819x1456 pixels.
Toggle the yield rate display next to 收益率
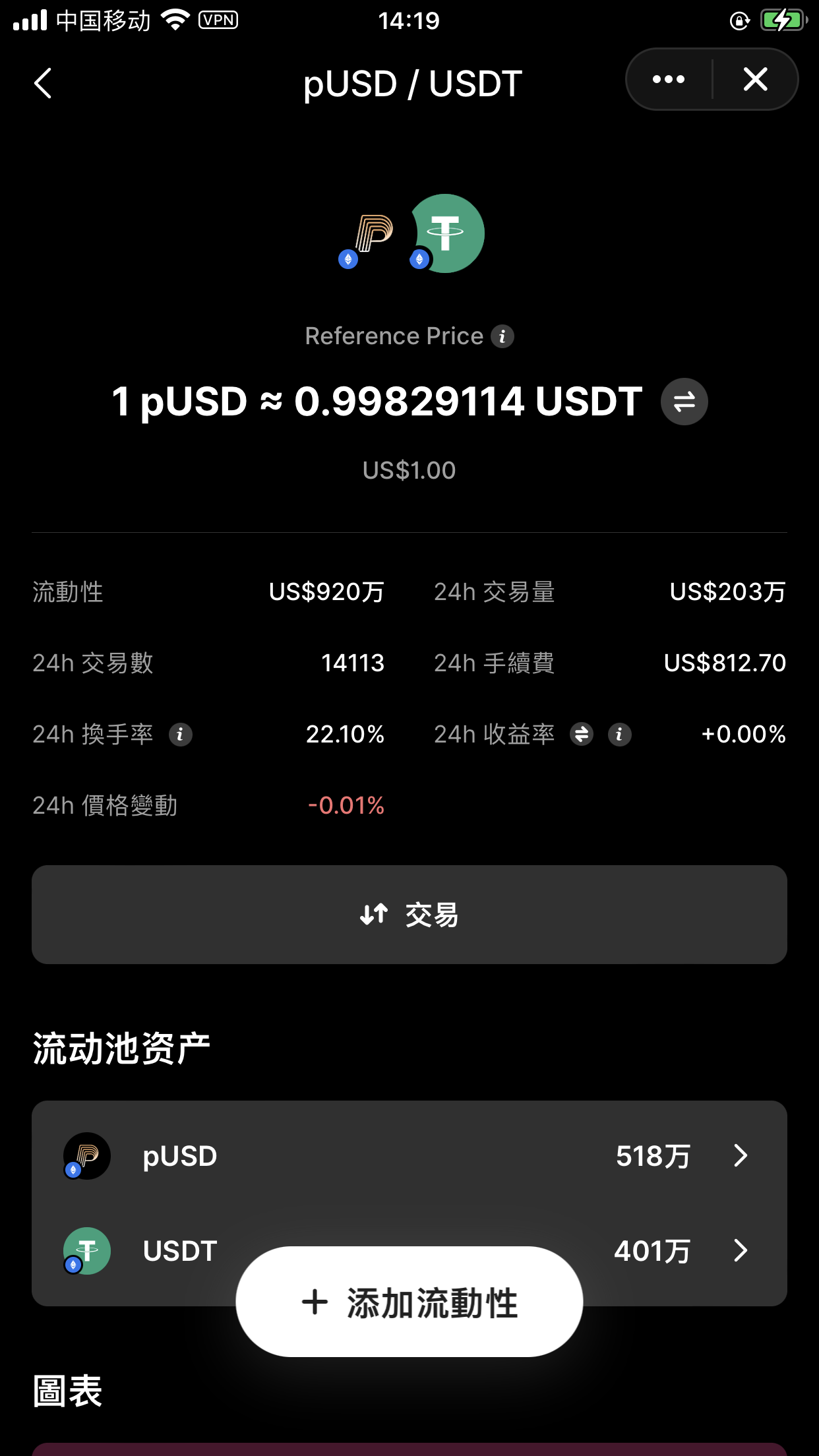[580, 734]
